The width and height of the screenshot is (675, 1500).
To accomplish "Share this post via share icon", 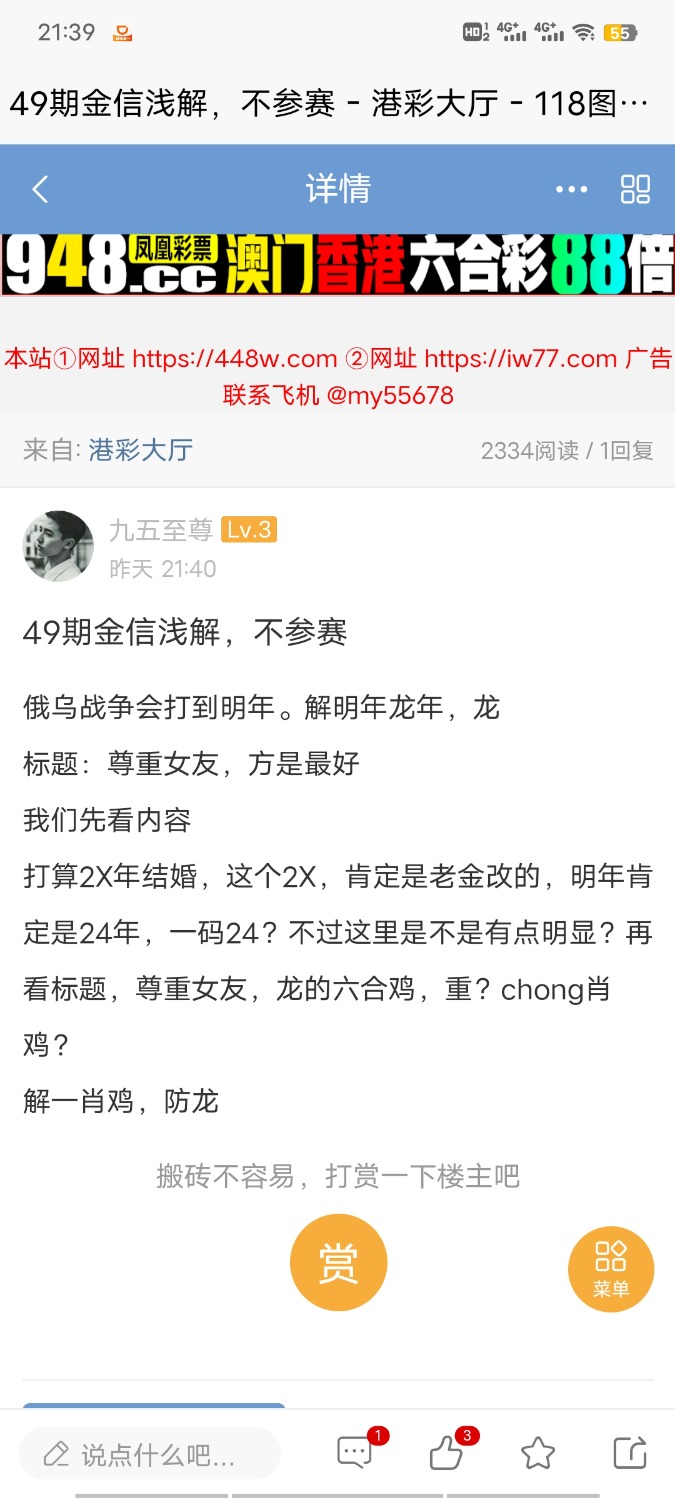I will pyautogui.click(x=630, y=1453).
